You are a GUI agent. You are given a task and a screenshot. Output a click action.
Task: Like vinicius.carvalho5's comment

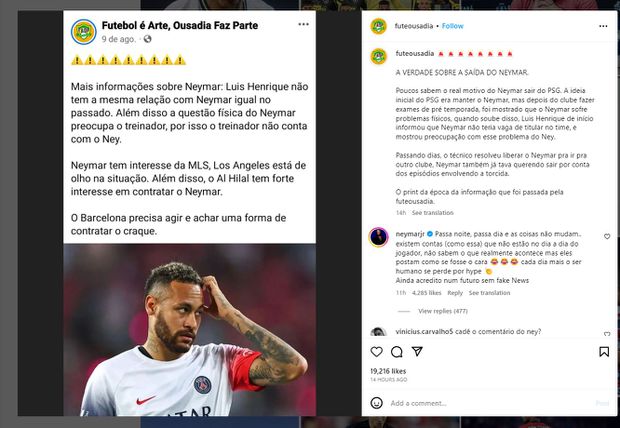coord(606,332)
